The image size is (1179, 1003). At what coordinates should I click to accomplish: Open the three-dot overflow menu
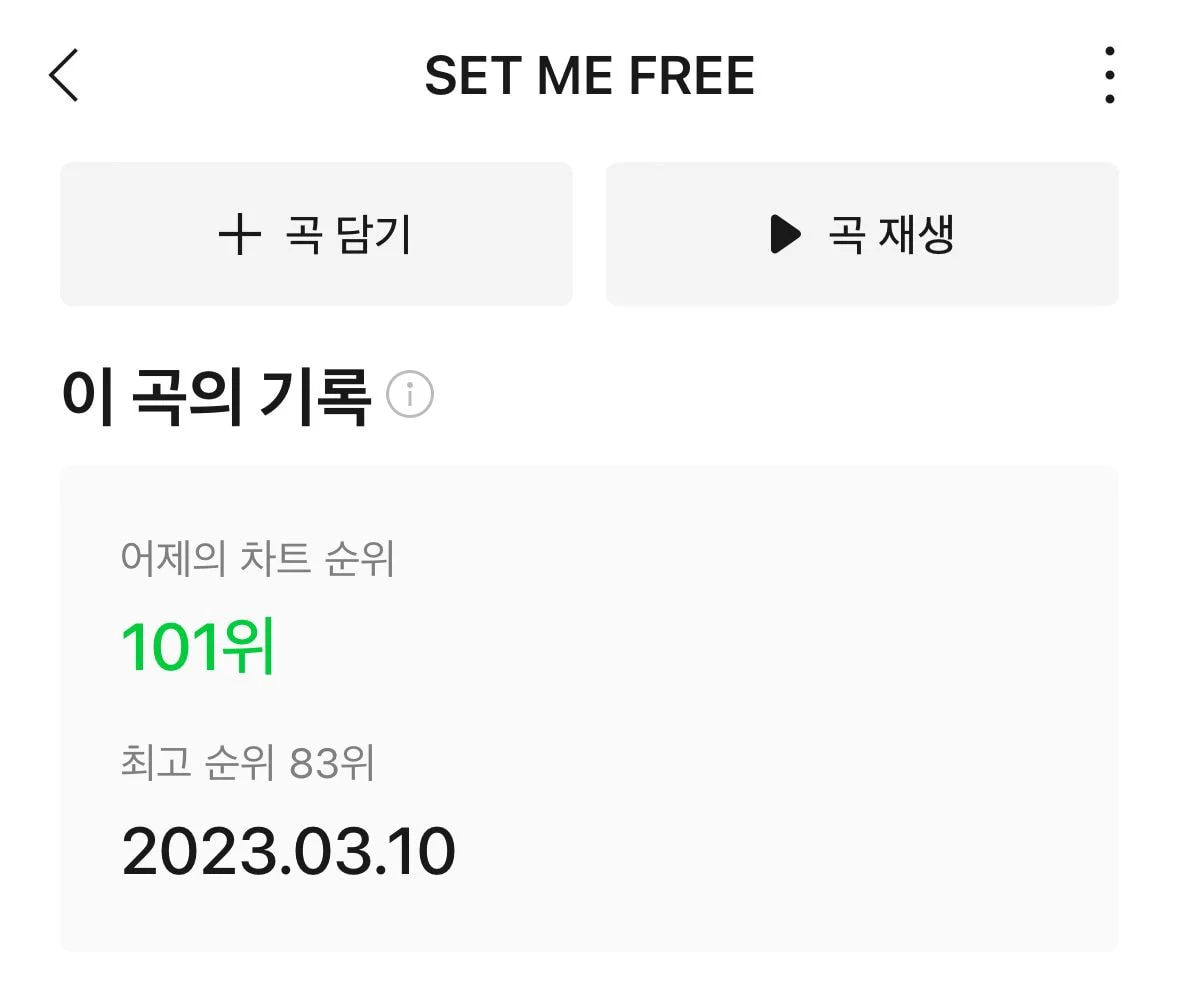pyautogui.click(x=1109, y=75)
